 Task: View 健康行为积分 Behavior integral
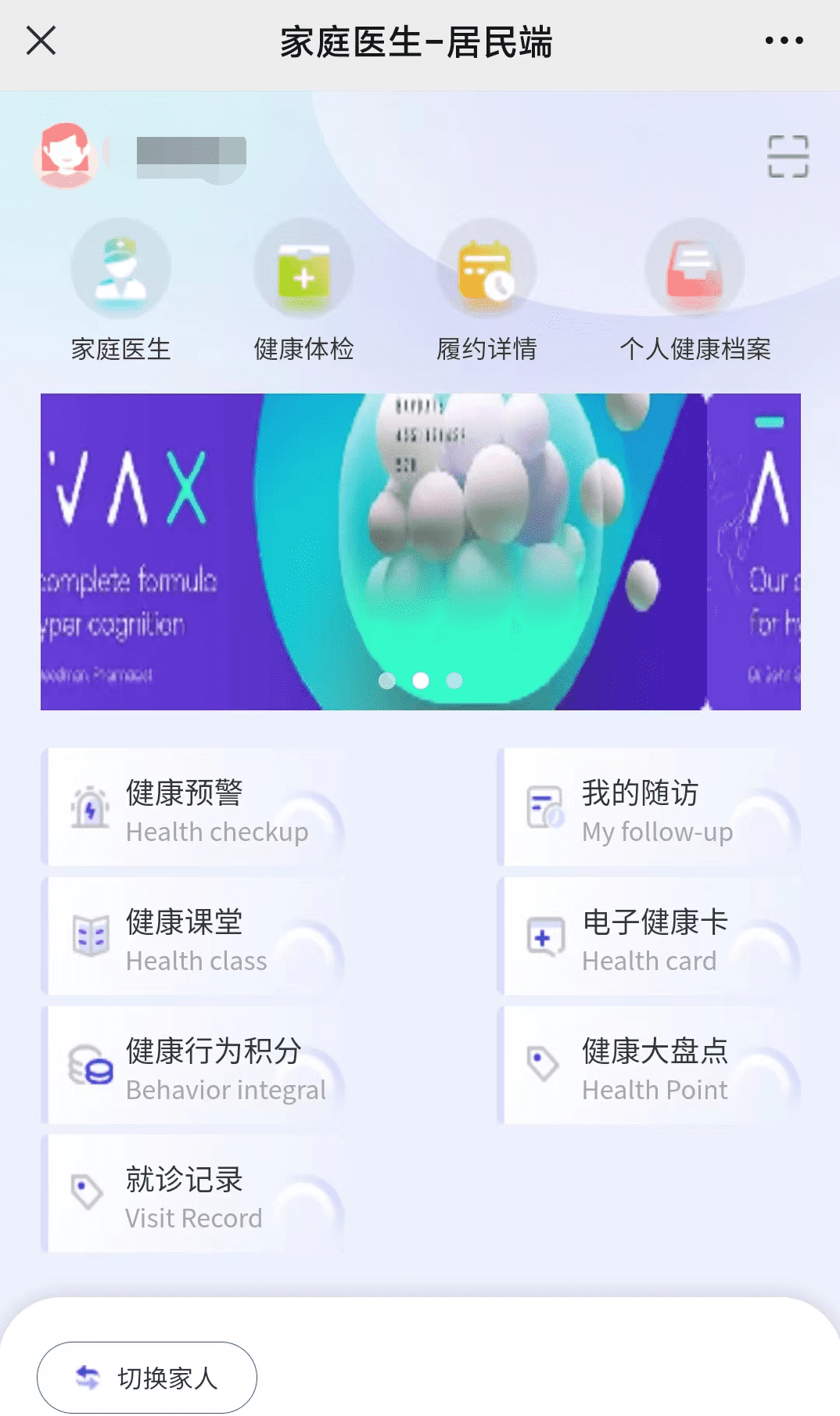coord(196,1067)
